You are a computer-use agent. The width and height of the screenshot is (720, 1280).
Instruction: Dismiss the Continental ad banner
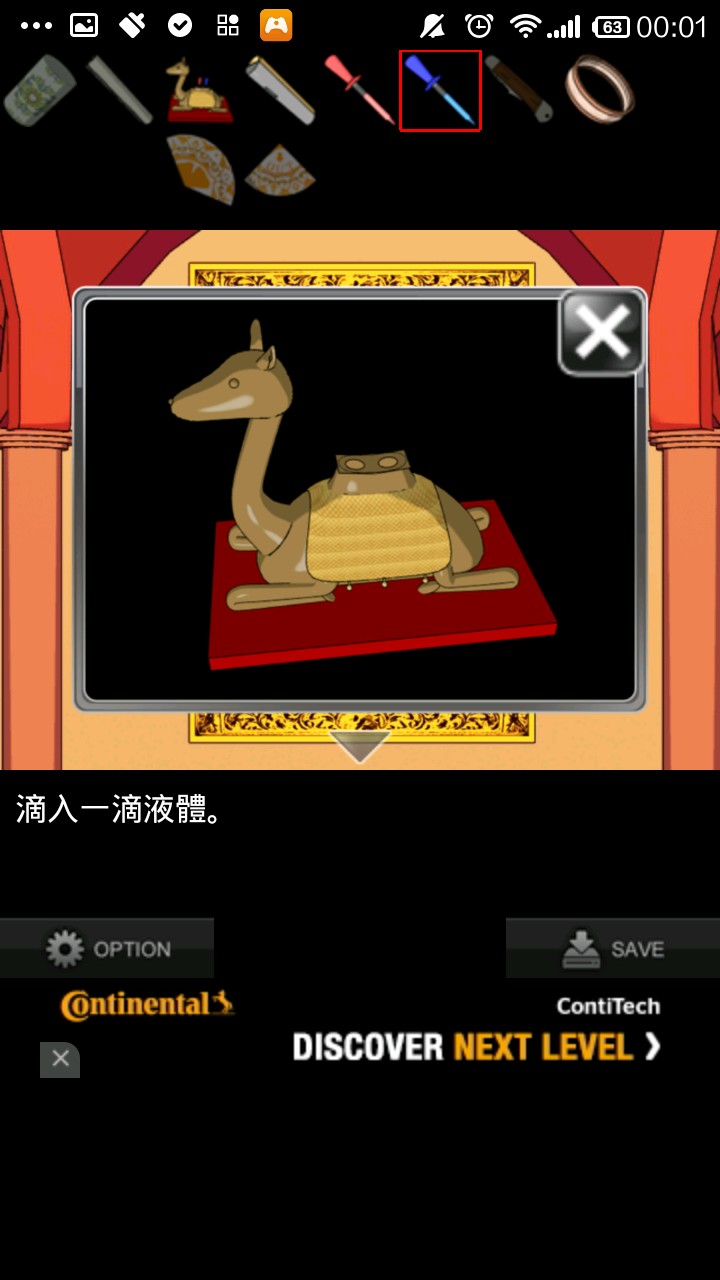(x=60, y=1058)
